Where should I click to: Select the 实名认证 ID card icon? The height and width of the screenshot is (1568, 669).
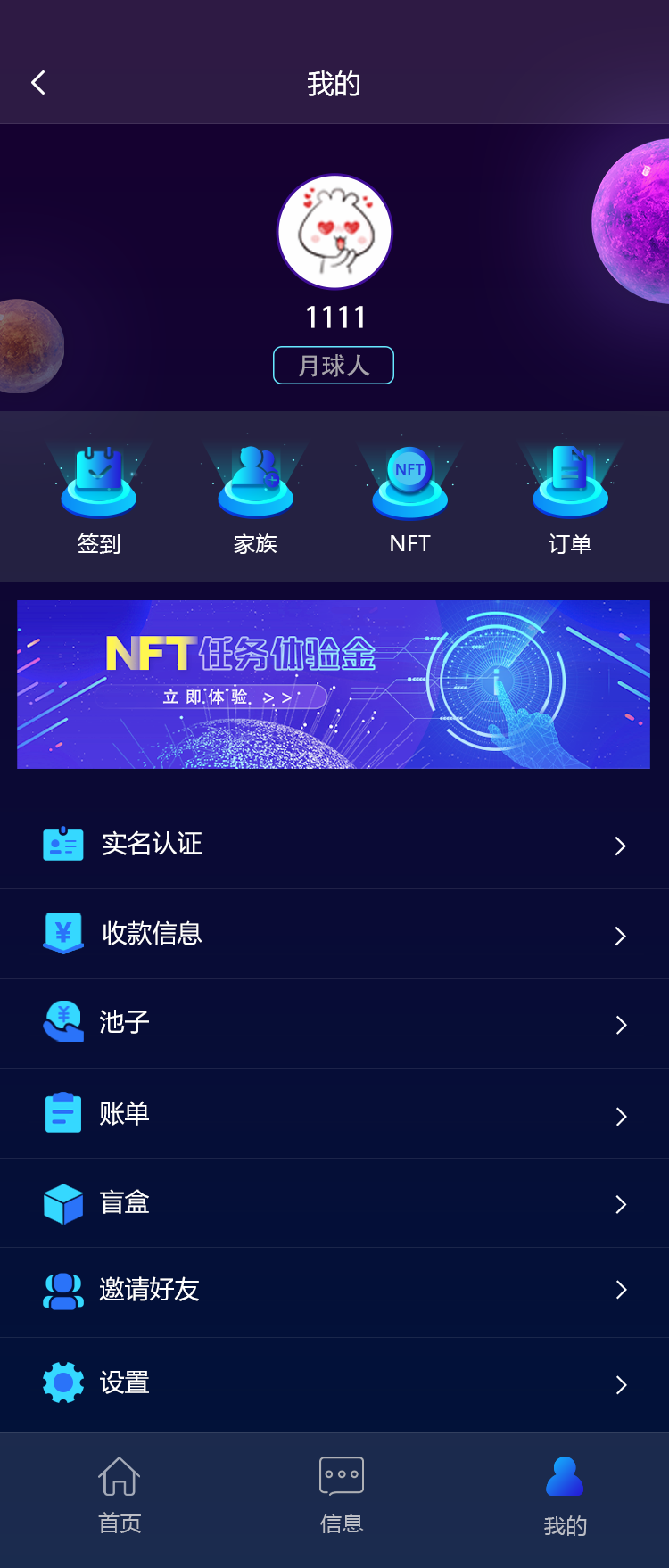[62, 845]
